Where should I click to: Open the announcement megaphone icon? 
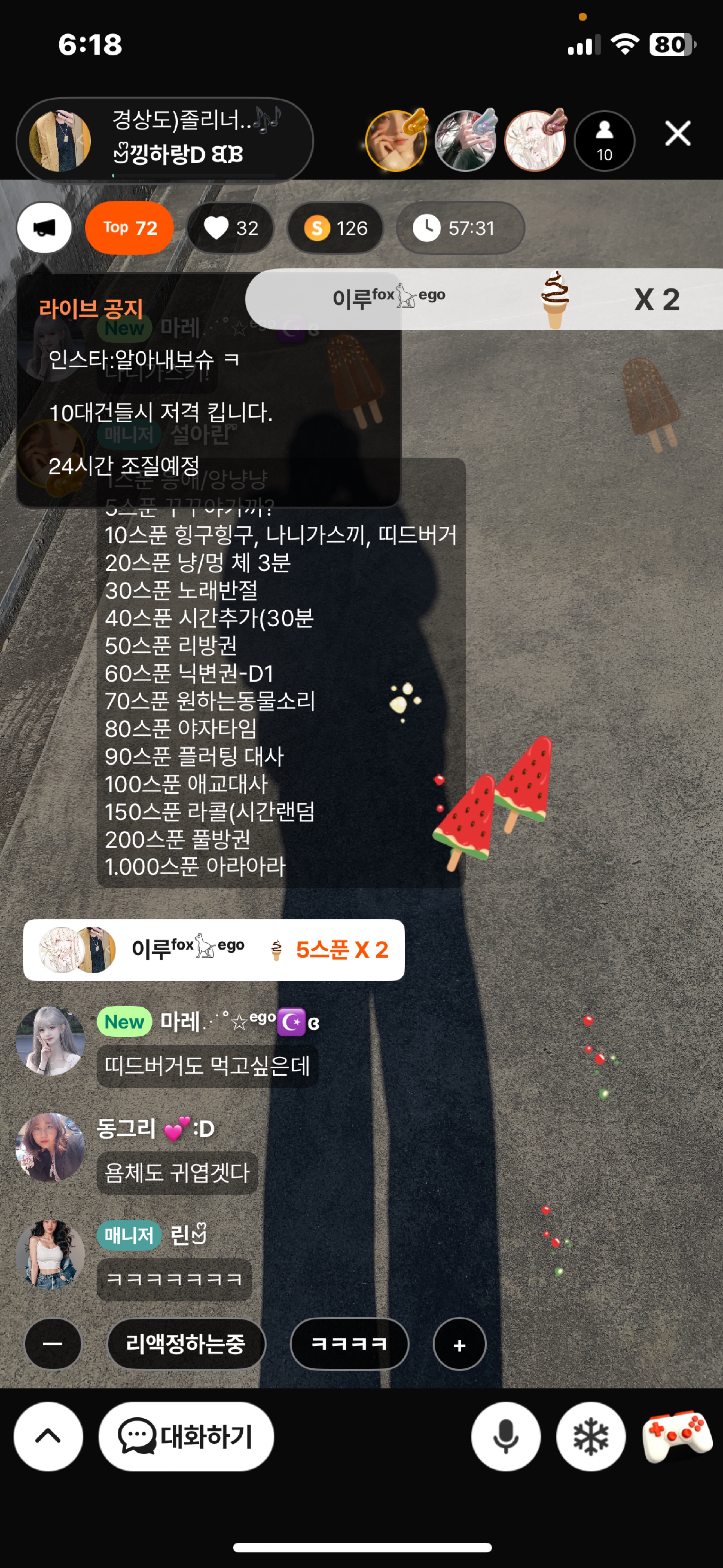(44, 228)
